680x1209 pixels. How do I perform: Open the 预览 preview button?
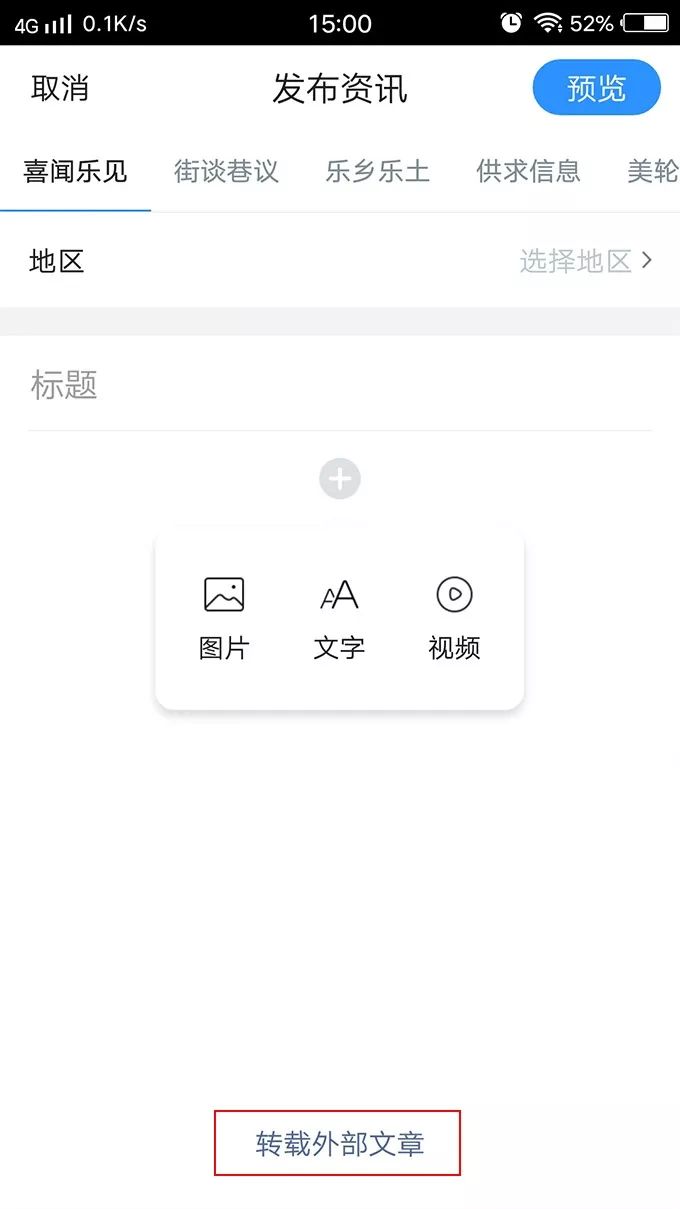pos(596,89)
